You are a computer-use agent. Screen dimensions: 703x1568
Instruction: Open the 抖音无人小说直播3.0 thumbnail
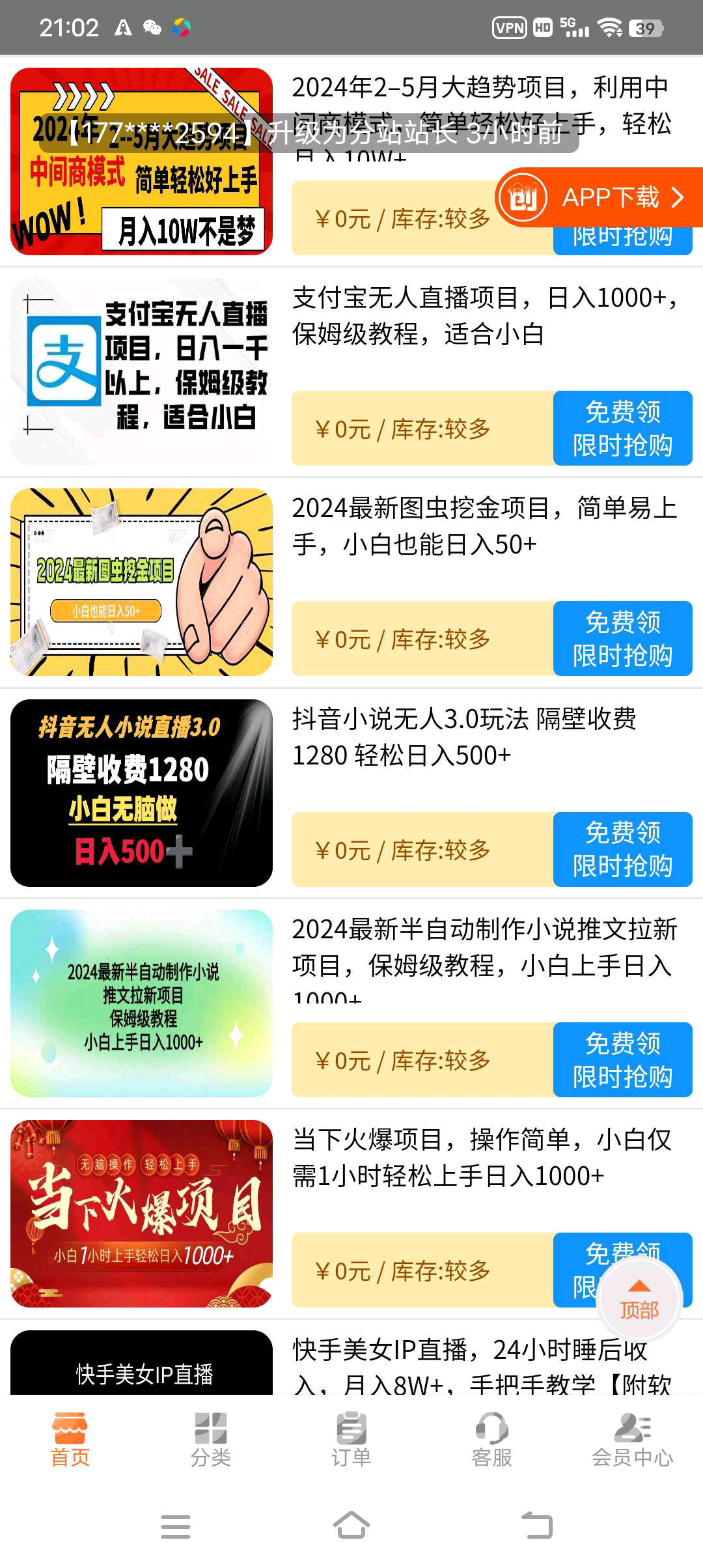click(x=141, y=792)
